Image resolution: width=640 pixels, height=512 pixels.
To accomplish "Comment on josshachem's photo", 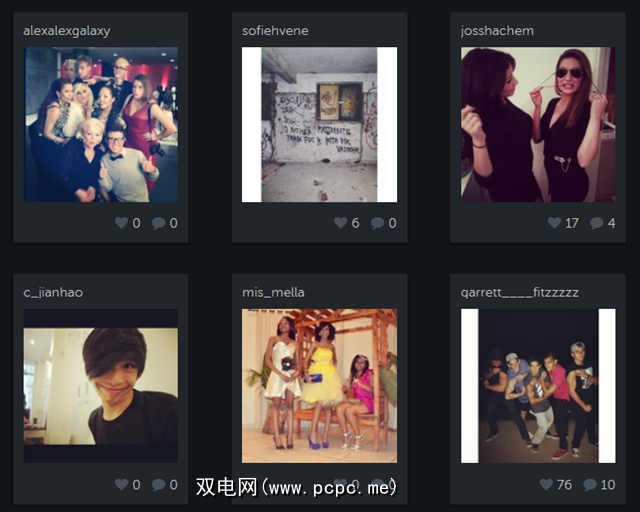I will [597, 223].
